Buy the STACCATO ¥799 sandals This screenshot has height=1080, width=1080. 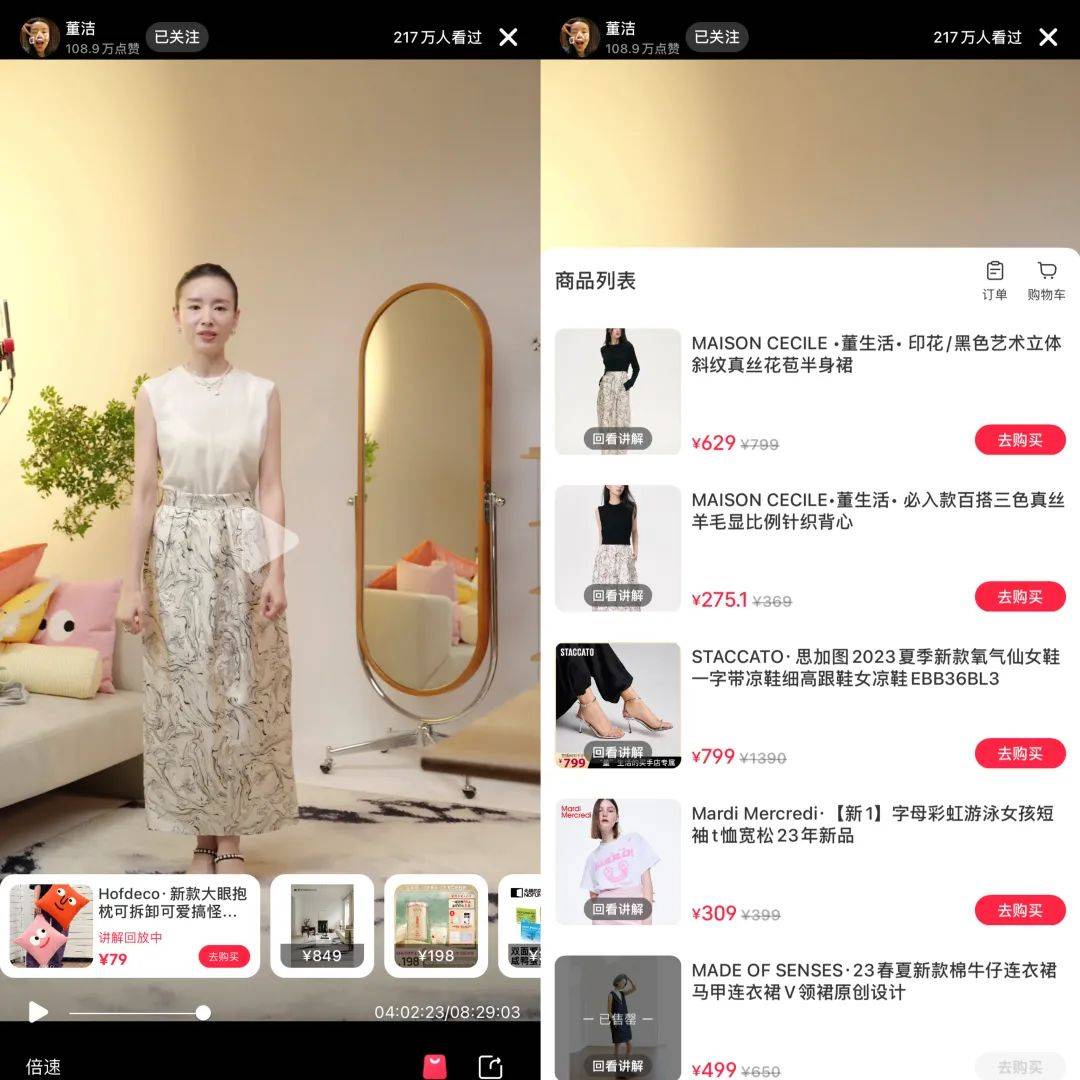(1019, 754)
